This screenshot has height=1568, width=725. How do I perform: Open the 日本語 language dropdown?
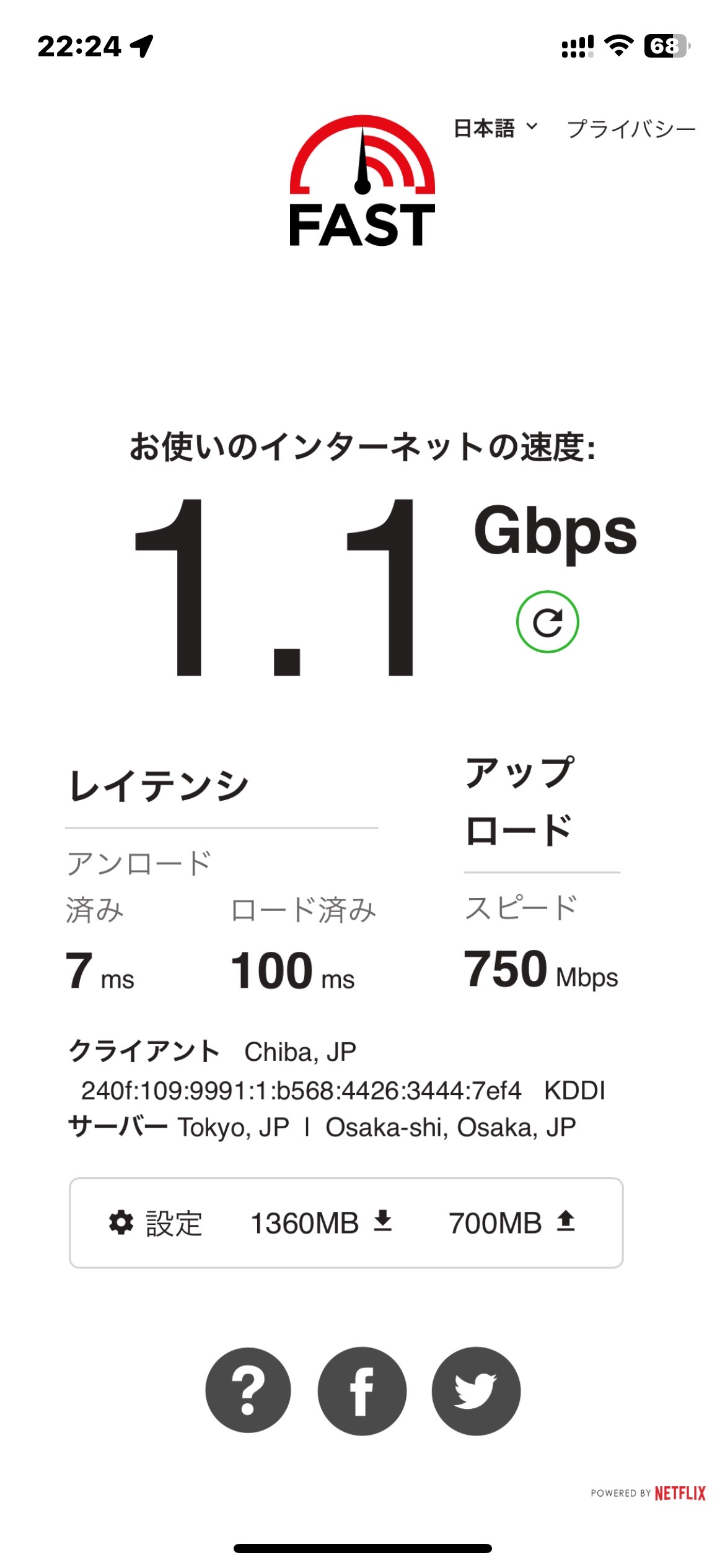coord(496,128)
